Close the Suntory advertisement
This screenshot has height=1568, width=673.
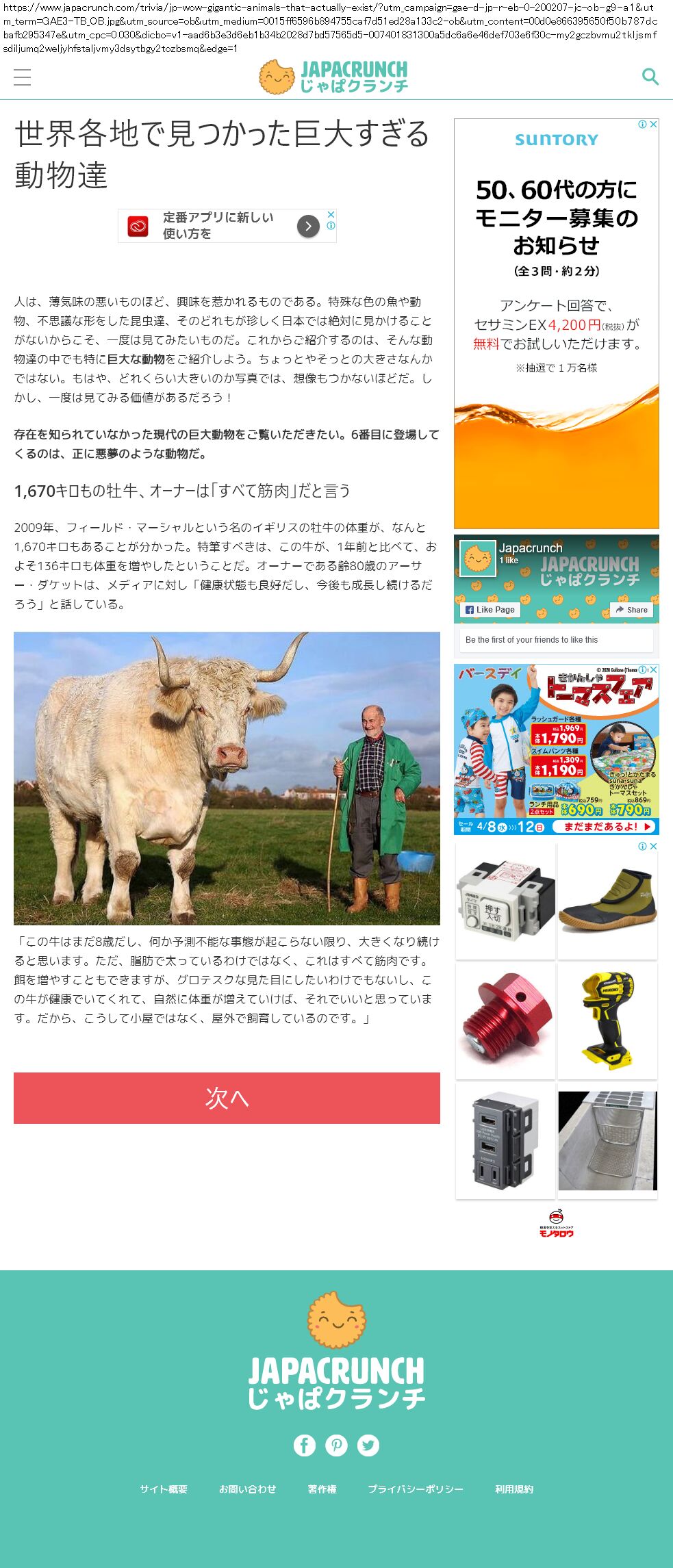coord(653,125)
